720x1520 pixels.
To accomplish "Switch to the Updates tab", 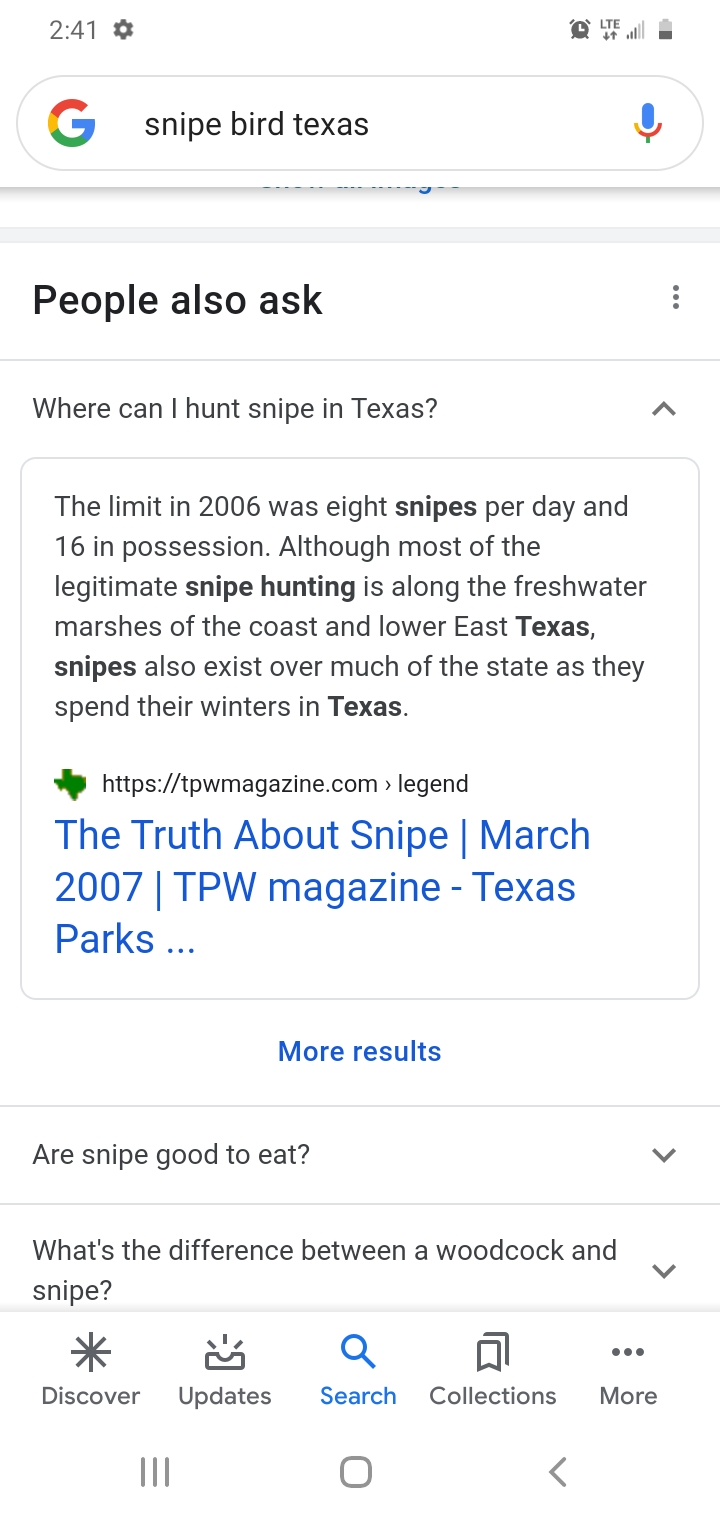I will [224, 1370].
